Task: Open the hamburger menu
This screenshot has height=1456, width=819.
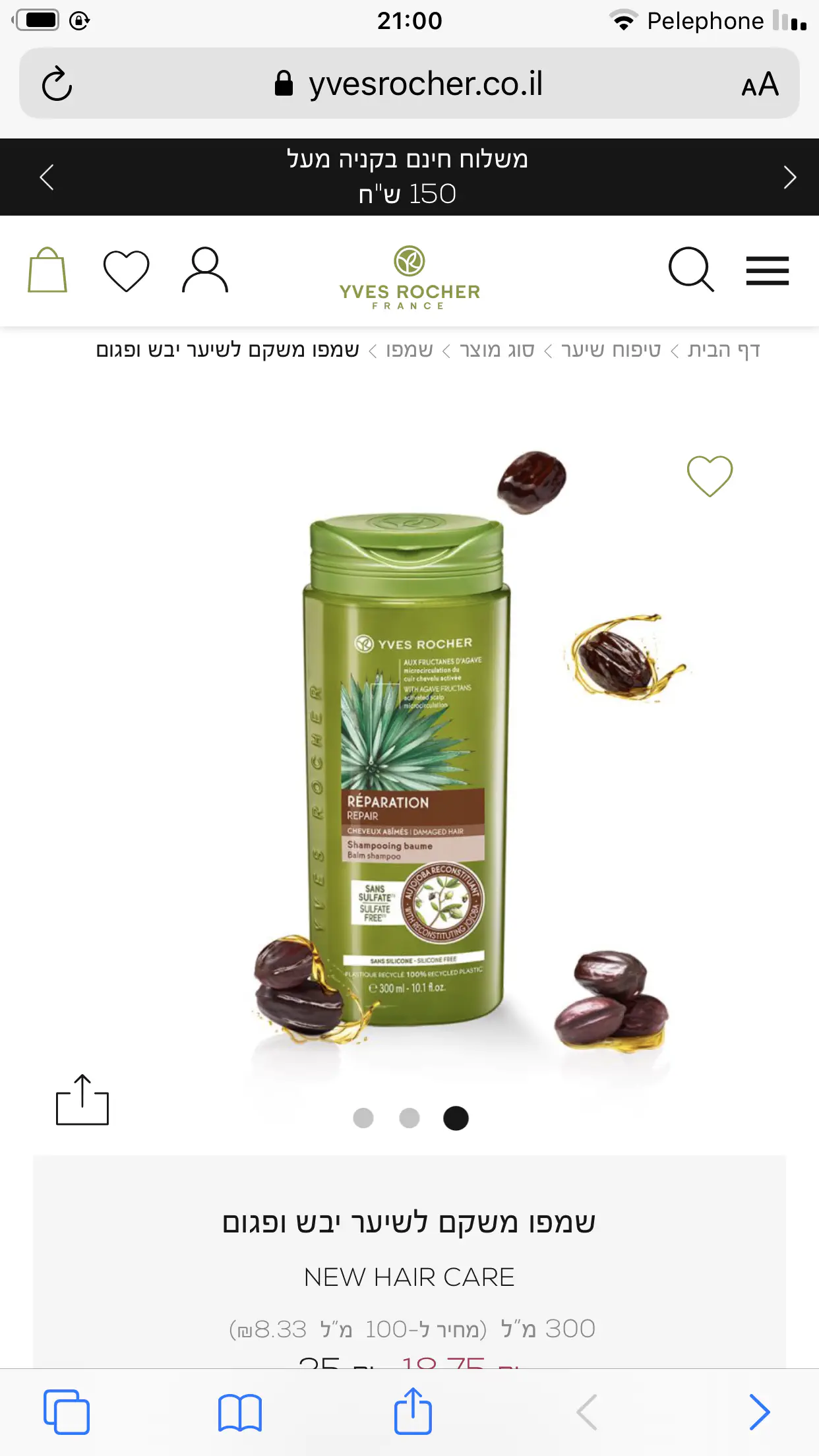Action: click(x=768, y=270)
